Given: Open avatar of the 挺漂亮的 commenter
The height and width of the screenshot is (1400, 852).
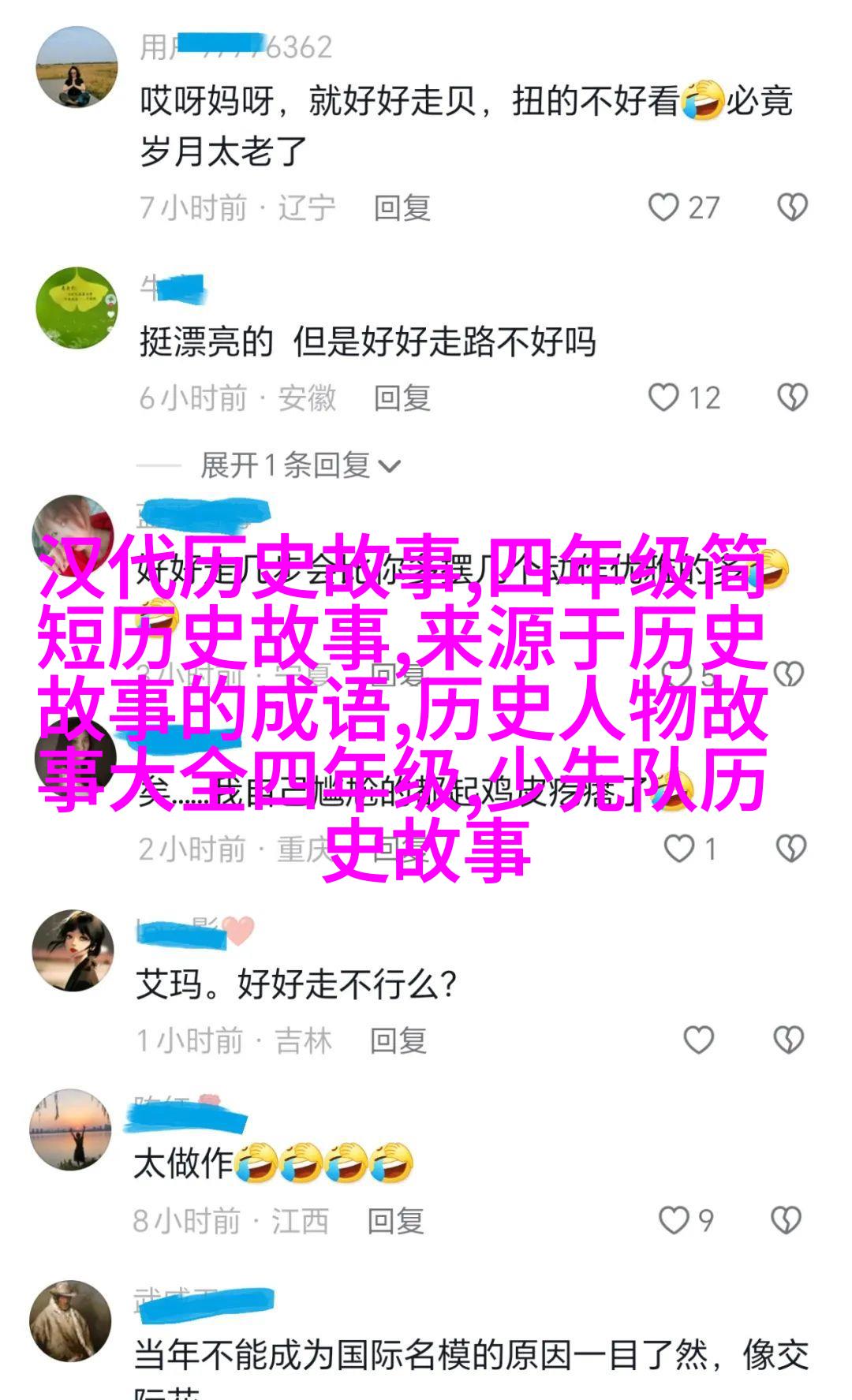Looking at the screenshot, I should click(x=77, y=307).
